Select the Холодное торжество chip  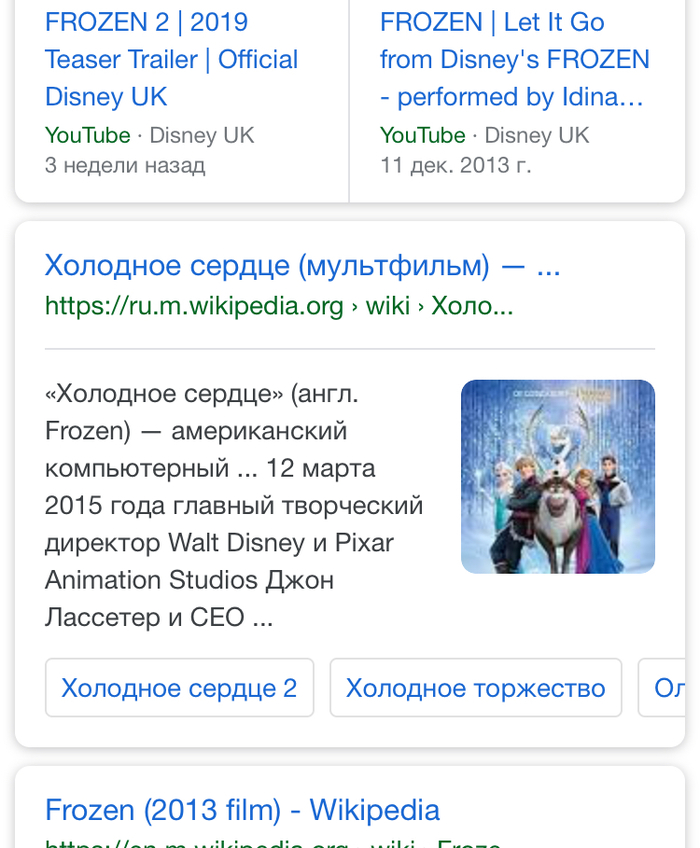475,688
